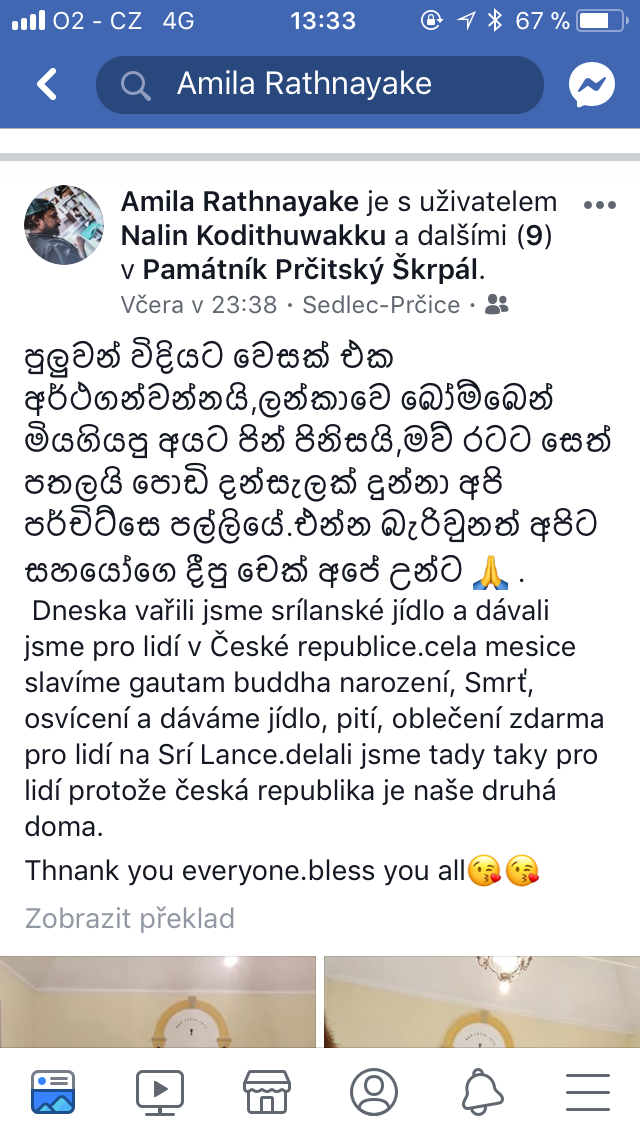Open Amila Rathnayake's profile picture
This screenshot has width=640, height=1136.
64,225
